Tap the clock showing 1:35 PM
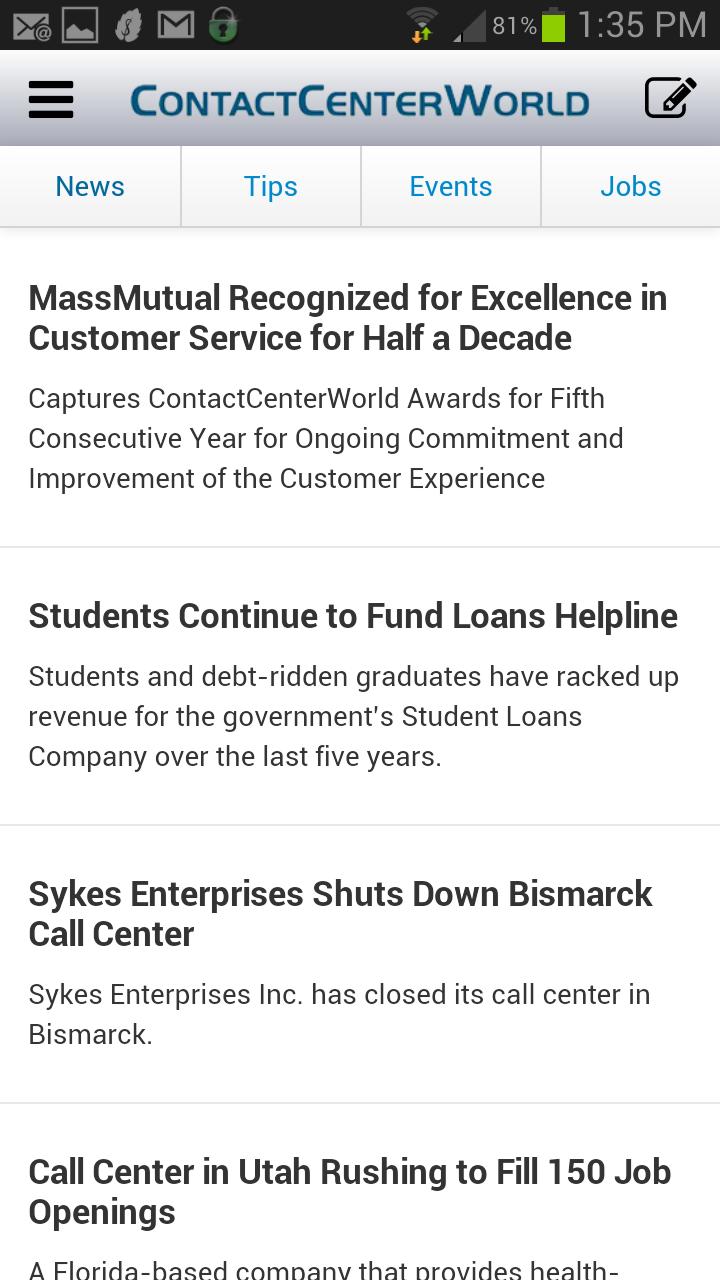Screen dimensions: 720x1280 click(x=645, y=23)
